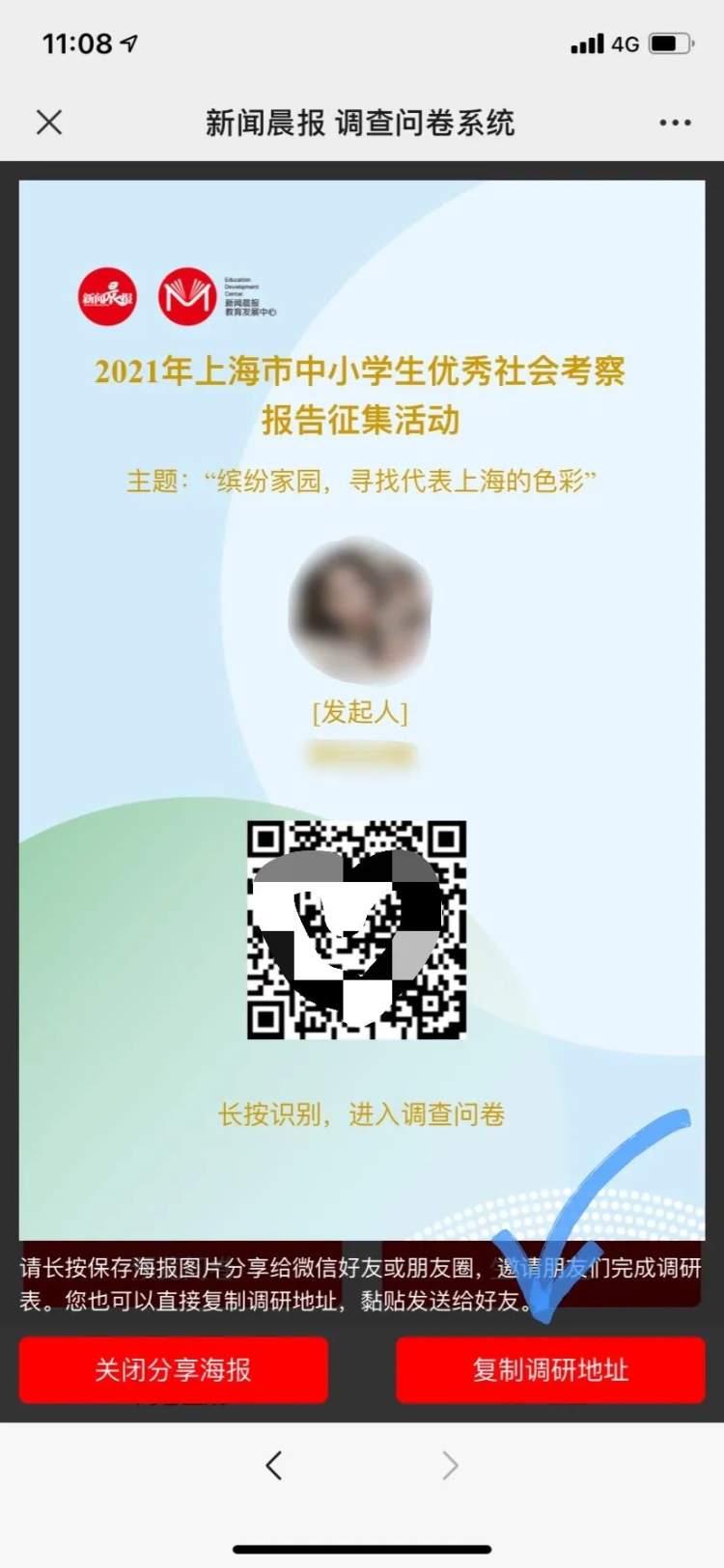Go forward with the browser forward arrow
Viewport: 724px width, 1568px height.
(450, 1466)
